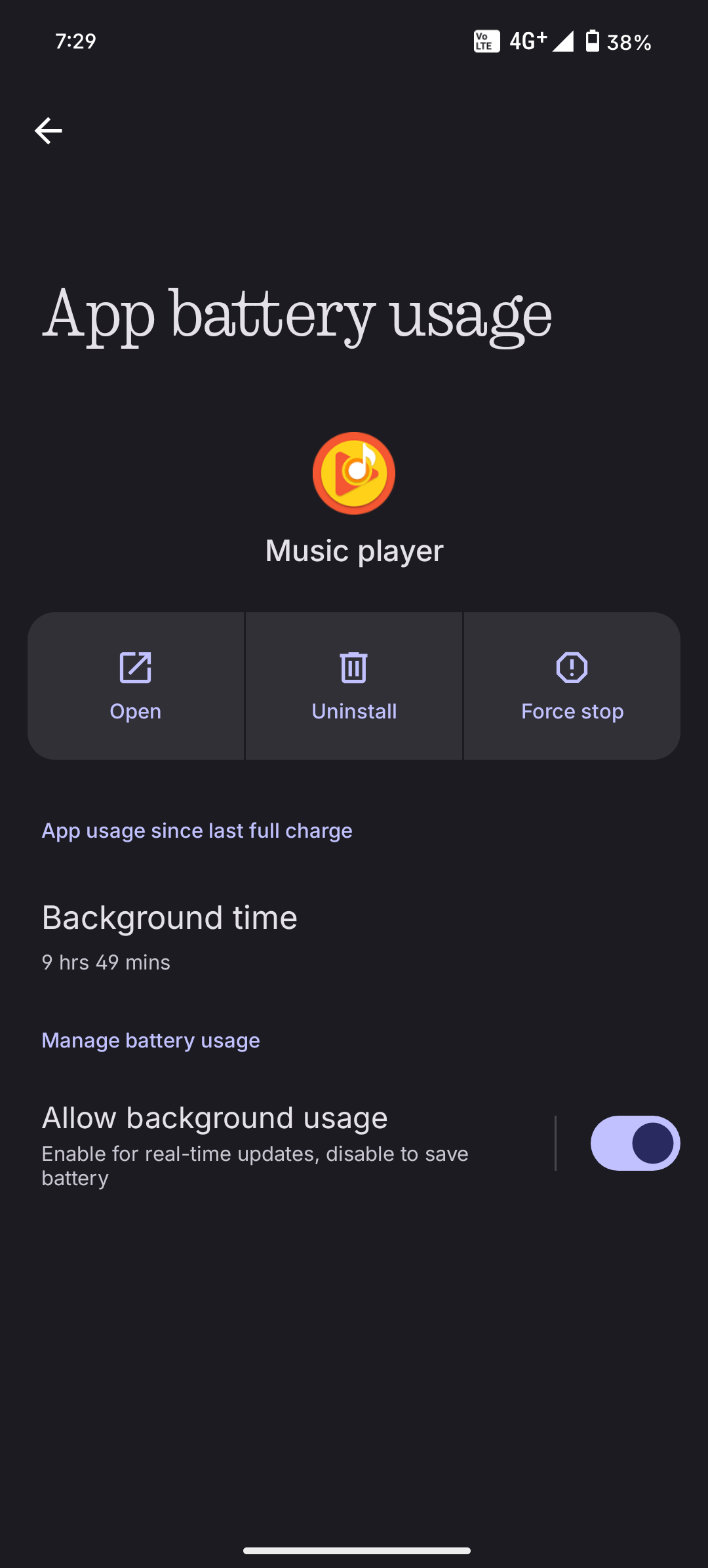708x1568 pixels.
Task: Go back using the top arrow
Action: click(x=48, y=131)
